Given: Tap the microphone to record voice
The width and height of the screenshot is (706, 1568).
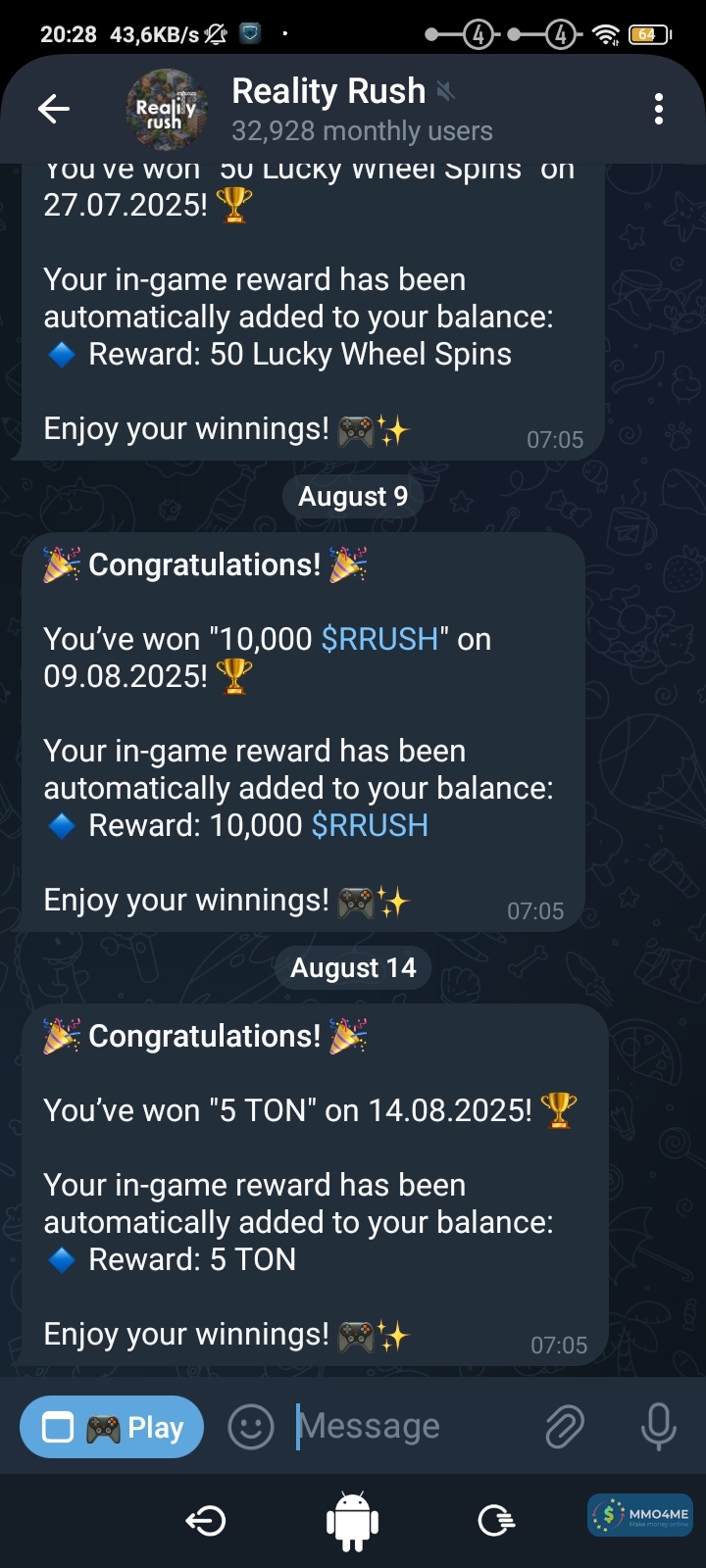Looking at the screenshot, I should click(658, 1427).
